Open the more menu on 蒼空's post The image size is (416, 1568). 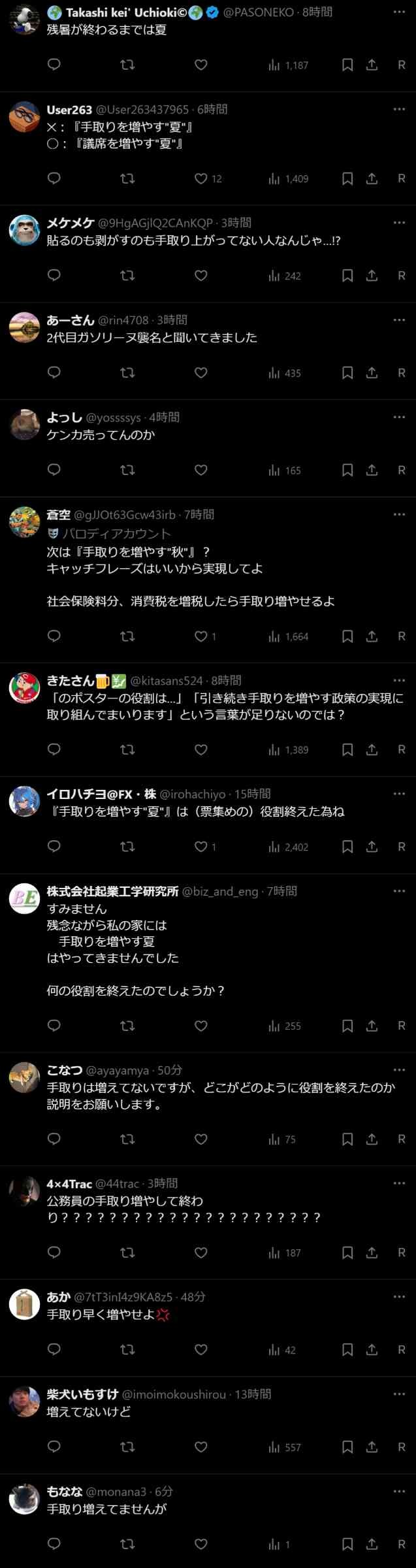(399, 515)
